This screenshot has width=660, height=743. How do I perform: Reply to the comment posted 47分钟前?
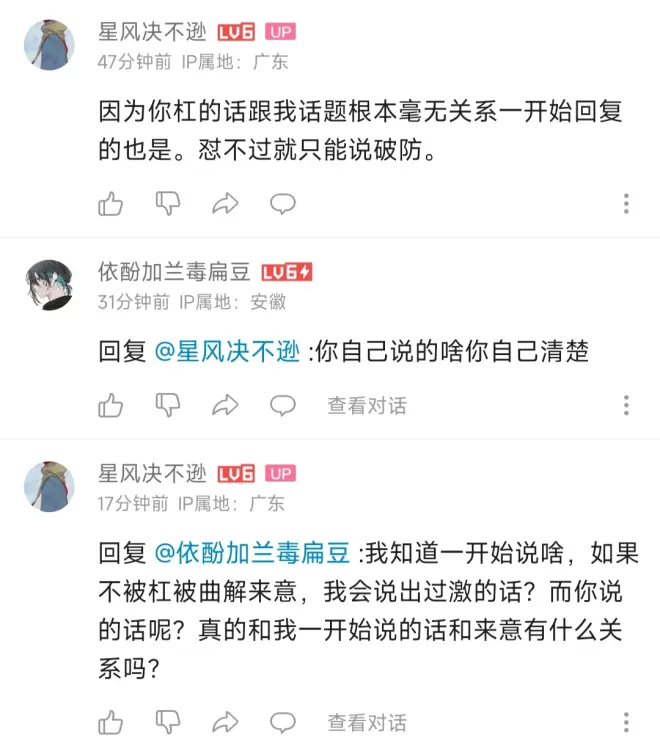tap(283, 204)
